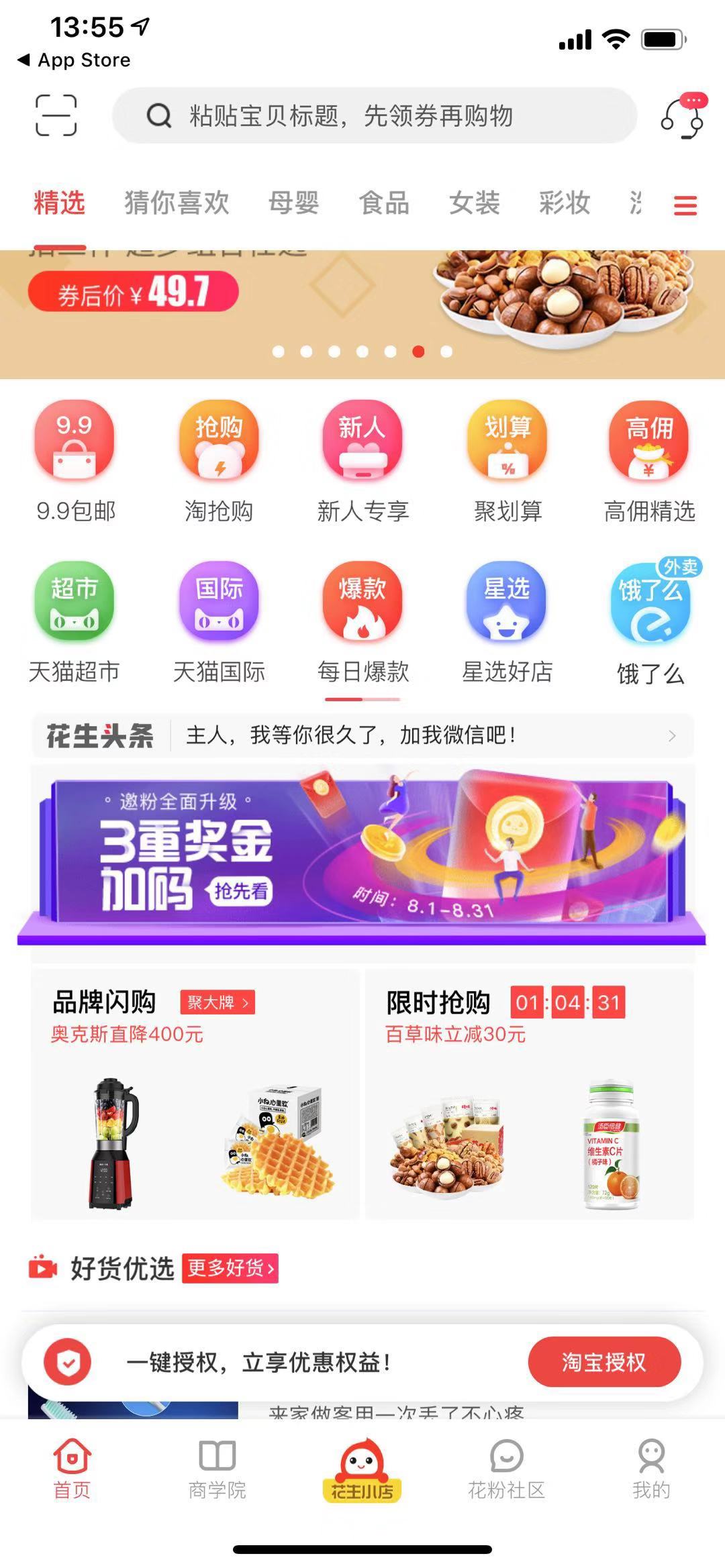Viewport: 725px width, 1568px height.
Task: Tap the 淘宝授权 authorization button
Action: pyautogui.click(x=603, y=1361)
